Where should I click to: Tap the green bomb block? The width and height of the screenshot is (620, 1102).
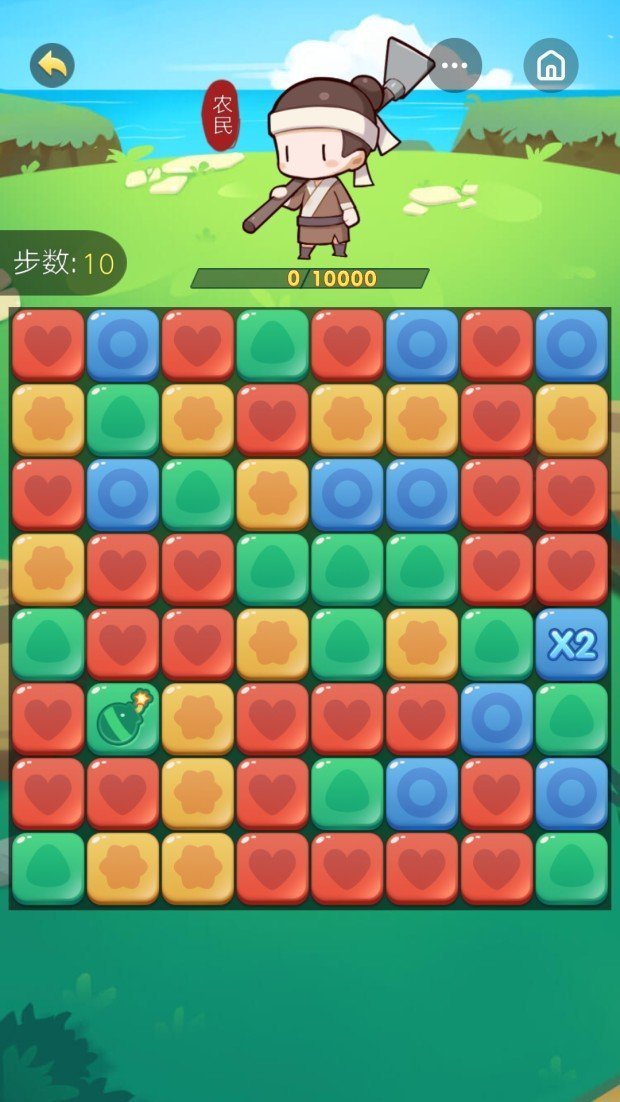tap(122, 719)
